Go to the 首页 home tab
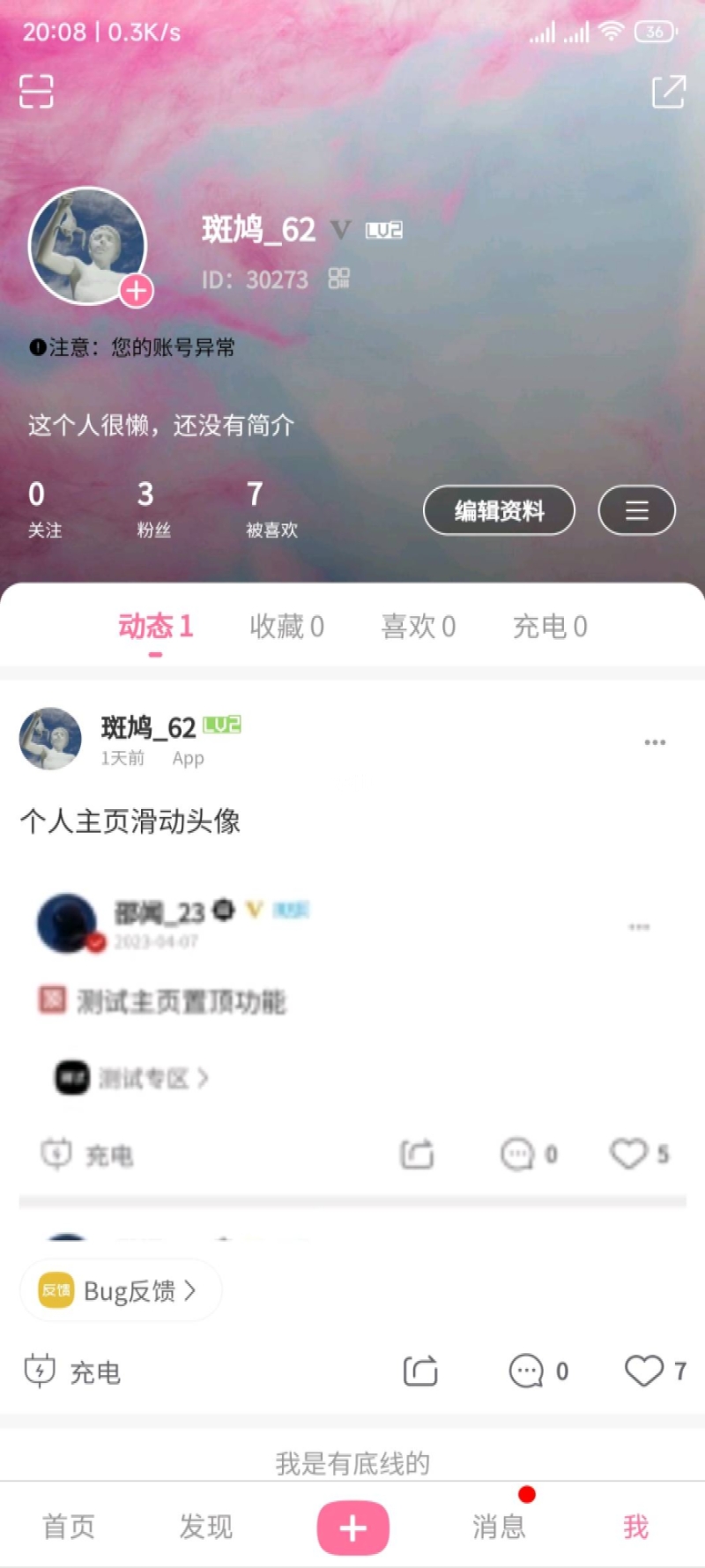Screen dimensions: 705x1568 pos(69,1527)
